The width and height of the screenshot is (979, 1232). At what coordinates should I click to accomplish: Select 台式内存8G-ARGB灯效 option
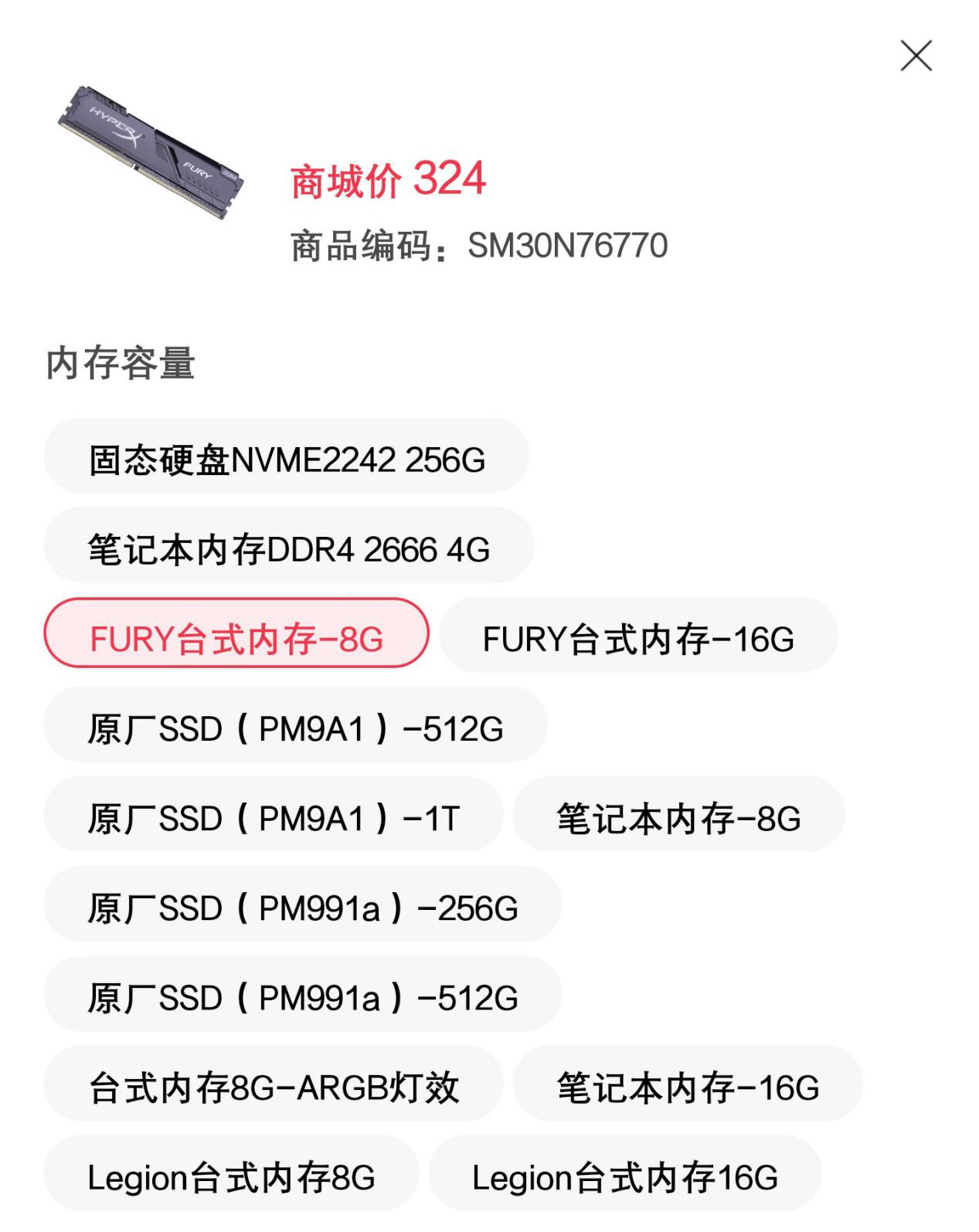tap(273, 1087)
